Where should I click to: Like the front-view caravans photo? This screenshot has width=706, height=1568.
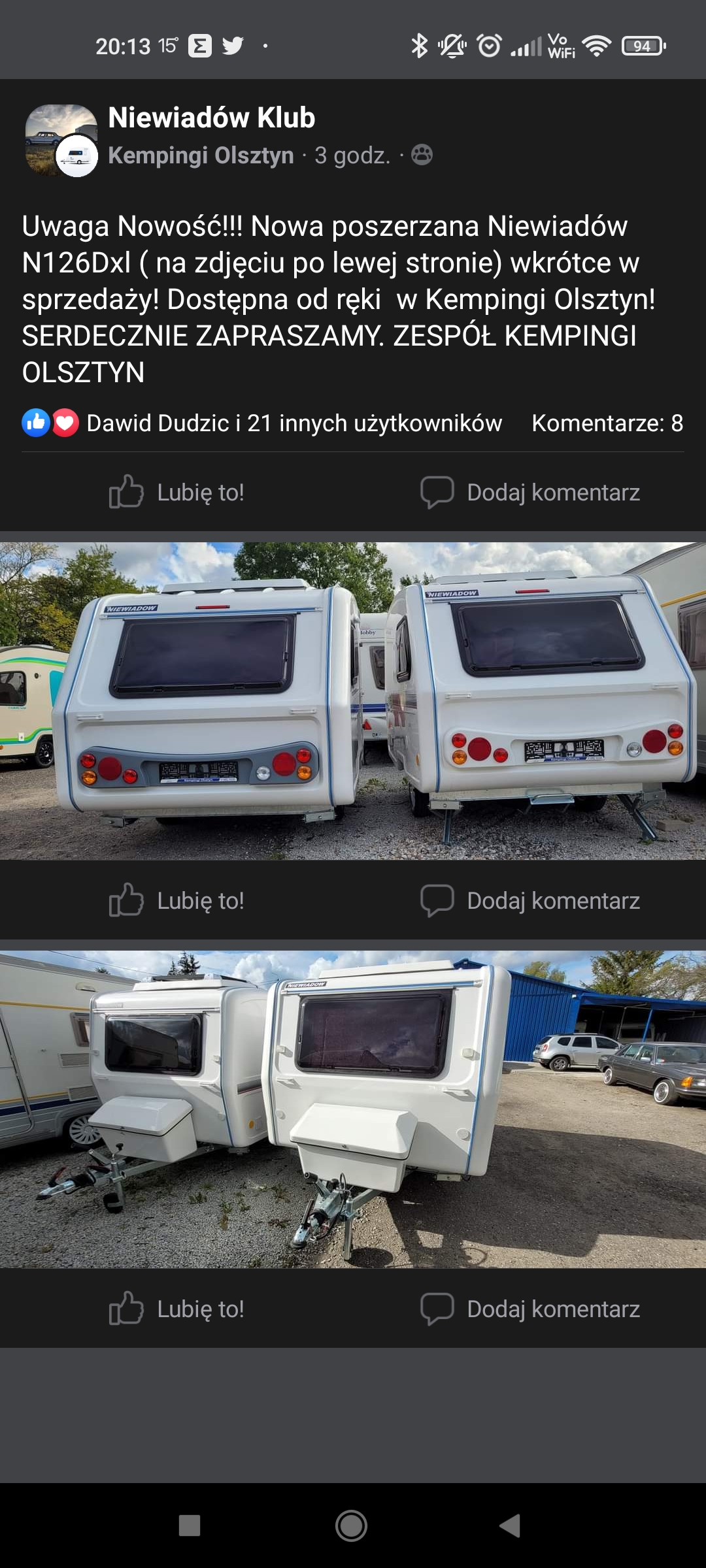pos(176,1309)
